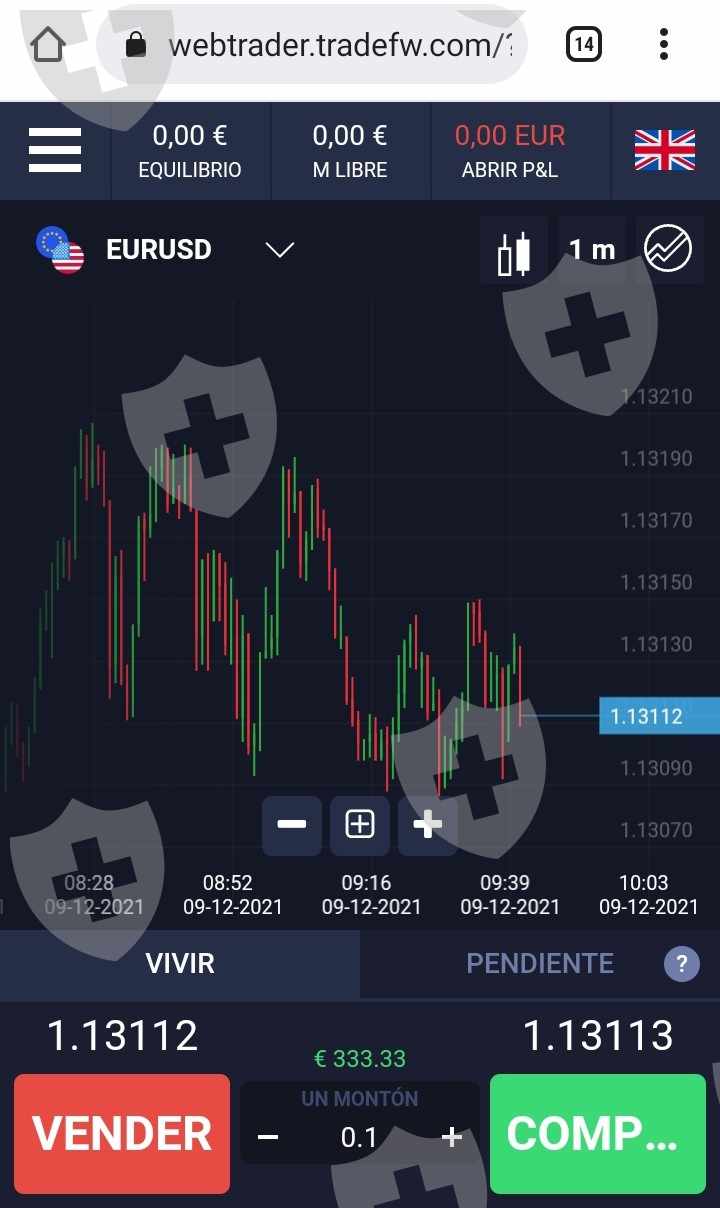Image resolution: width=720 pixels, height=1208 pixels.
Task: Open the browser tab switcher
Action: 584,45
